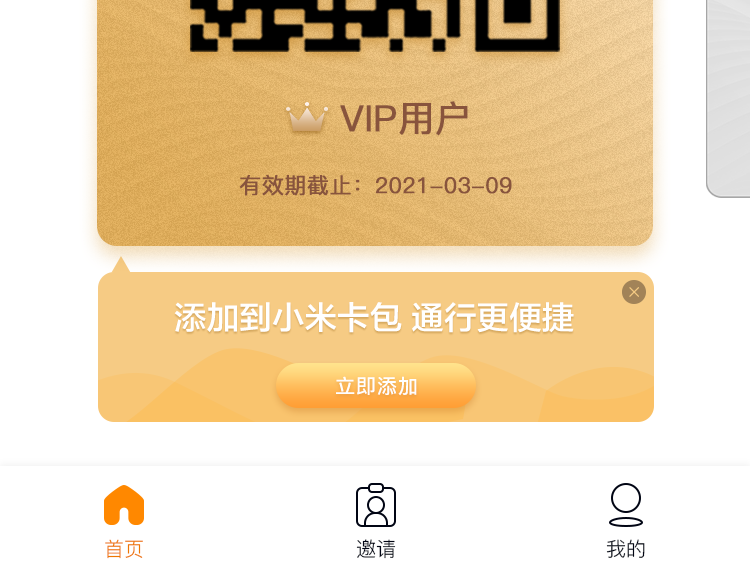Screen dimensions: 750x561
Task: Select the next gray card
Action: click(x=728, y=98)
